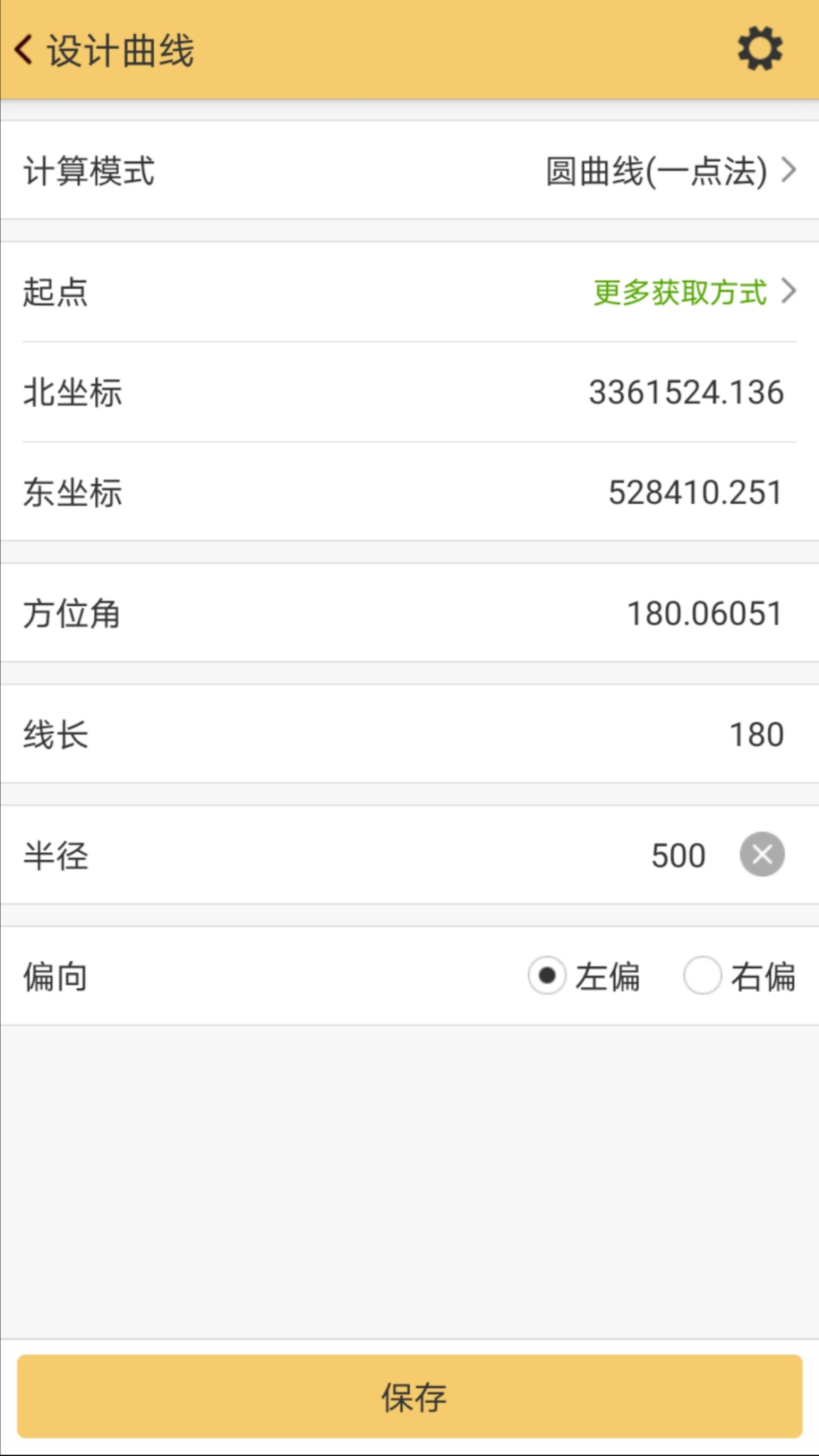The image size is (819, 1456).
Task: Clear the 半径 value with the X icon
Action: tap(761, 855)
